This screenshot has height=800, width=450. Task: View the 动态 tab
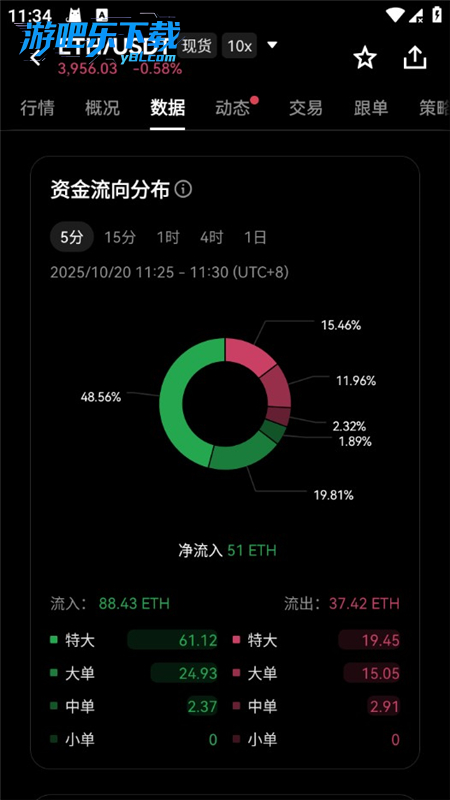tap(233, 108)
